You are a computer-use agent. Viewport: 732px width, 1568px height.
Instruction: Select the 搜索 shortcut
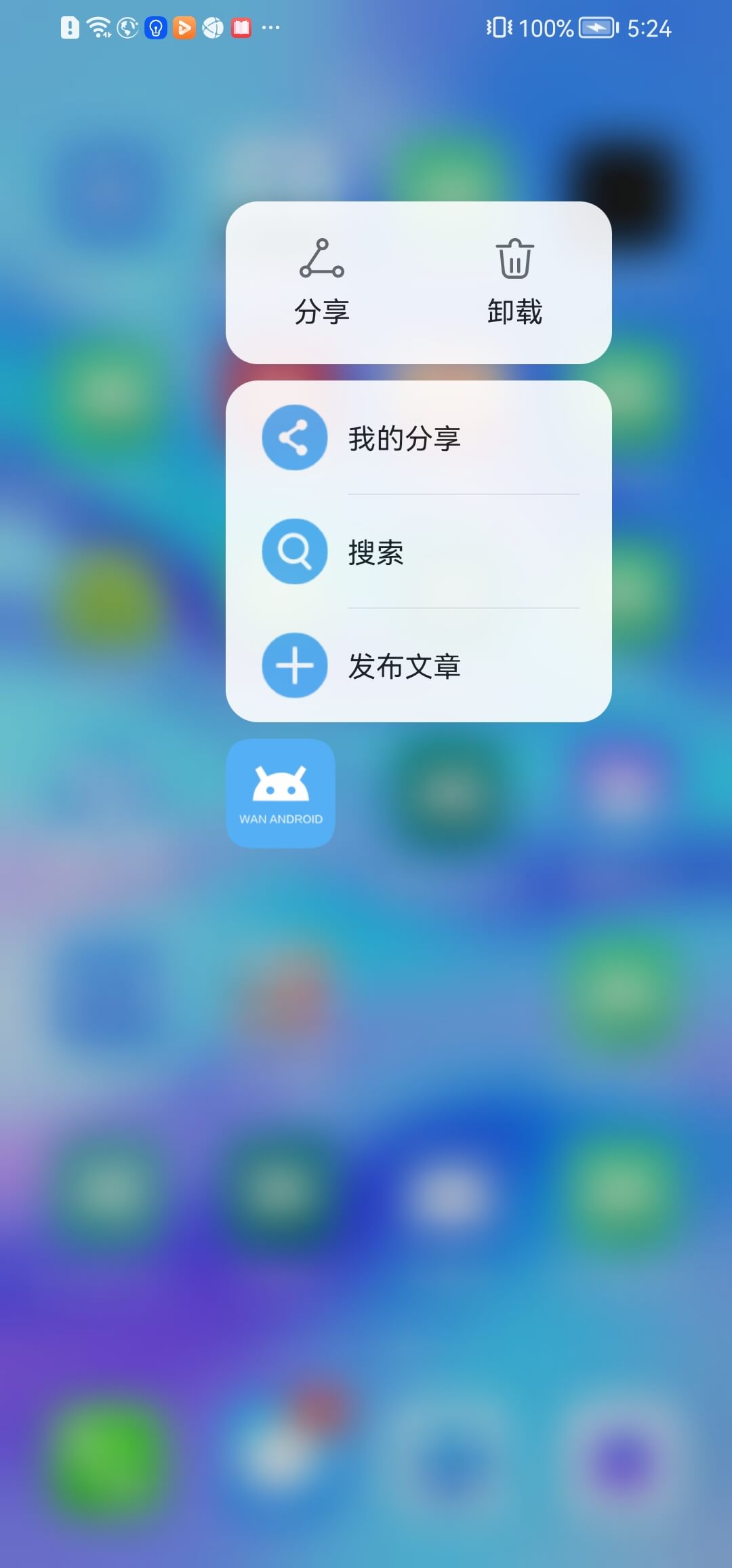tap(419, 551)
